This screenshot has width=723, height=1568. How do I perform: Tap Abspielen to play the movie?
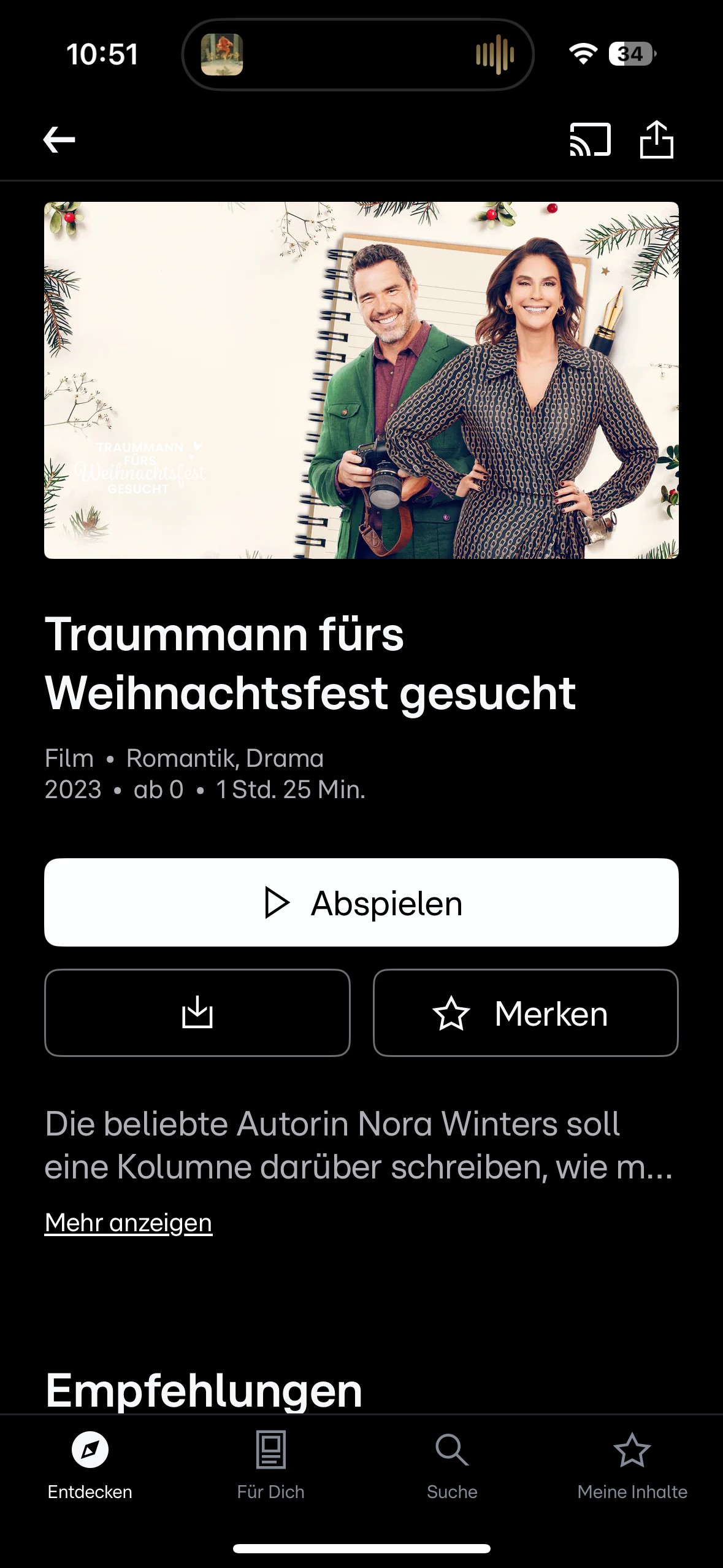[x=361, y=902]
